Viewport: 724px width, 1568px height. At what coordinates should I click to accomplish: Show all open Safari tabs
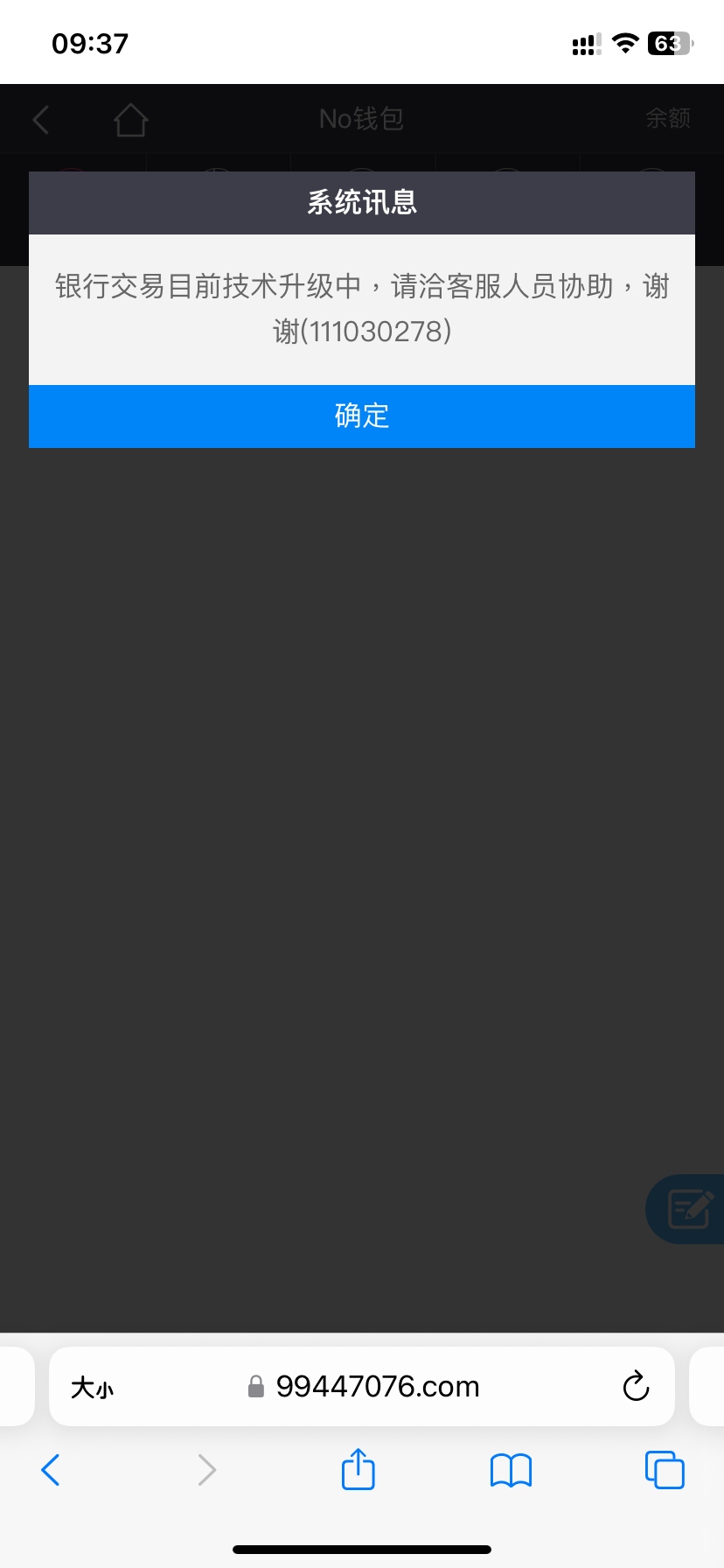click(x=664, y=1470)
